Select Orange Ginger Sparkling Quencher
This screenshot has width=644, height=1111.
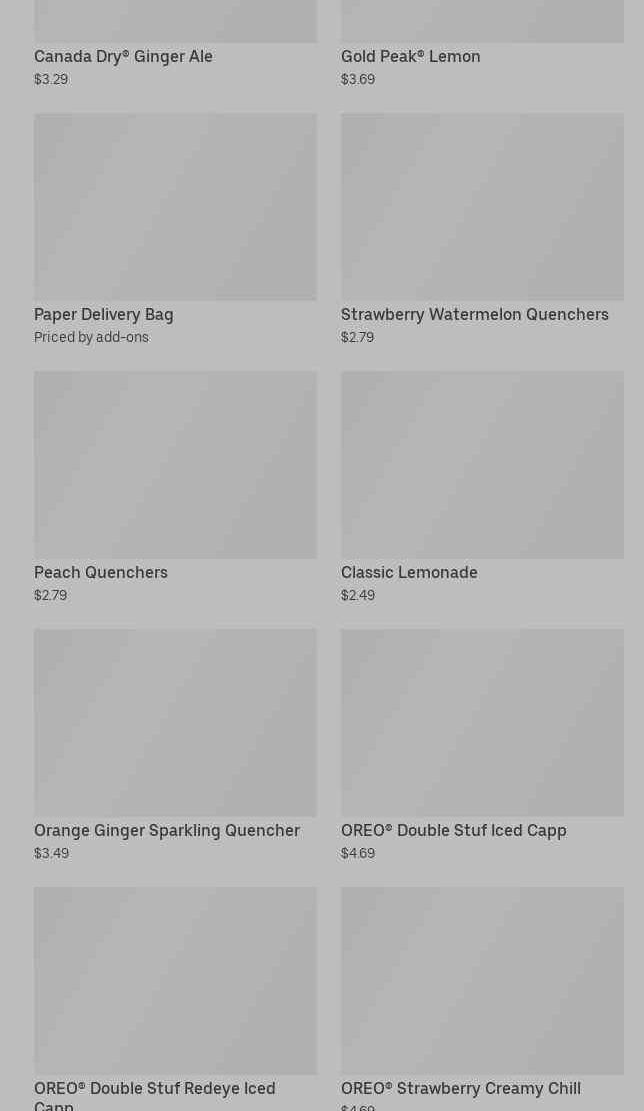tap(175, 745)
